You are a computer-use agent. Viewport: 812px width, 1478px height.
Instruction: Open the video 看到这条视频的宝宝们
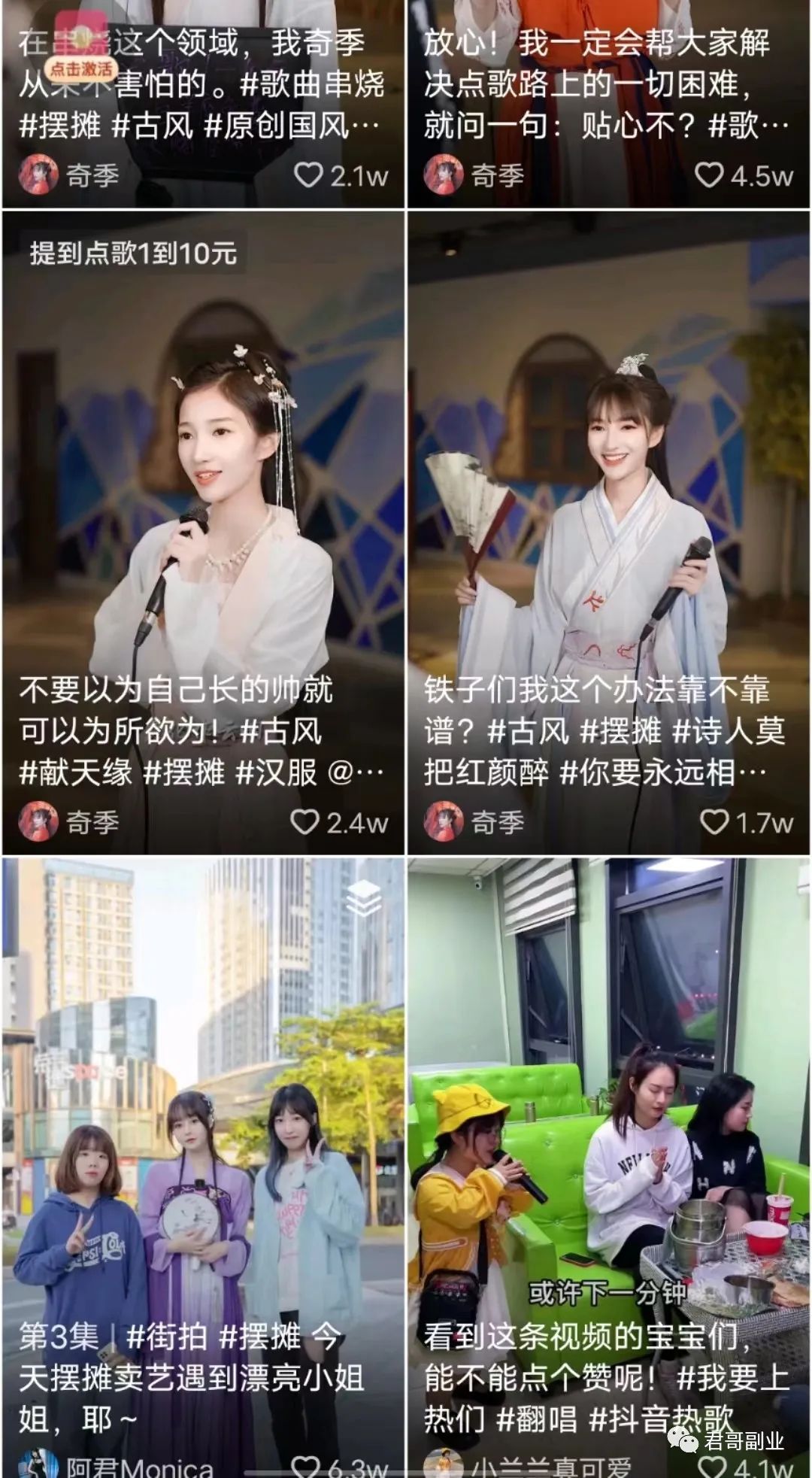(609, 1128)
